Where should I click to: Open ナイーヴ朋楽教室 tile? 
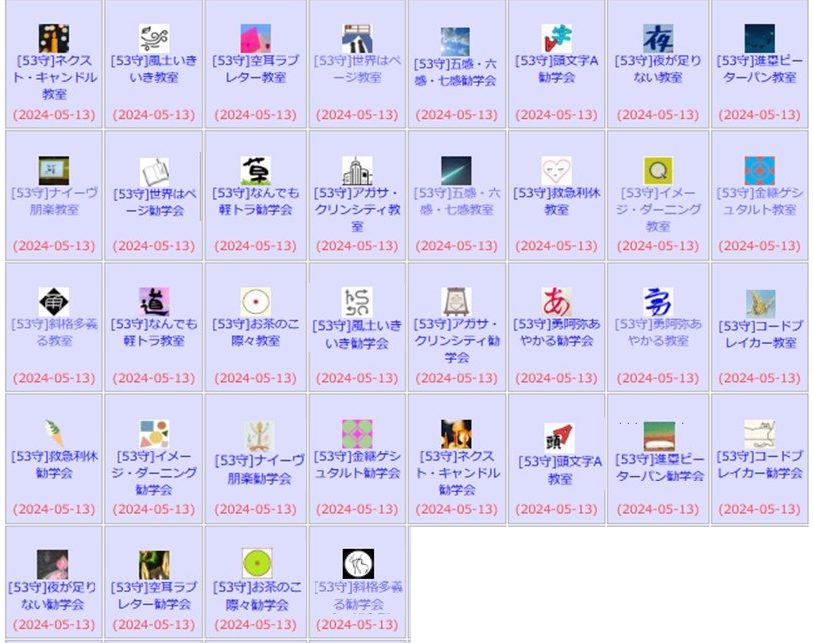pos(54,201)
